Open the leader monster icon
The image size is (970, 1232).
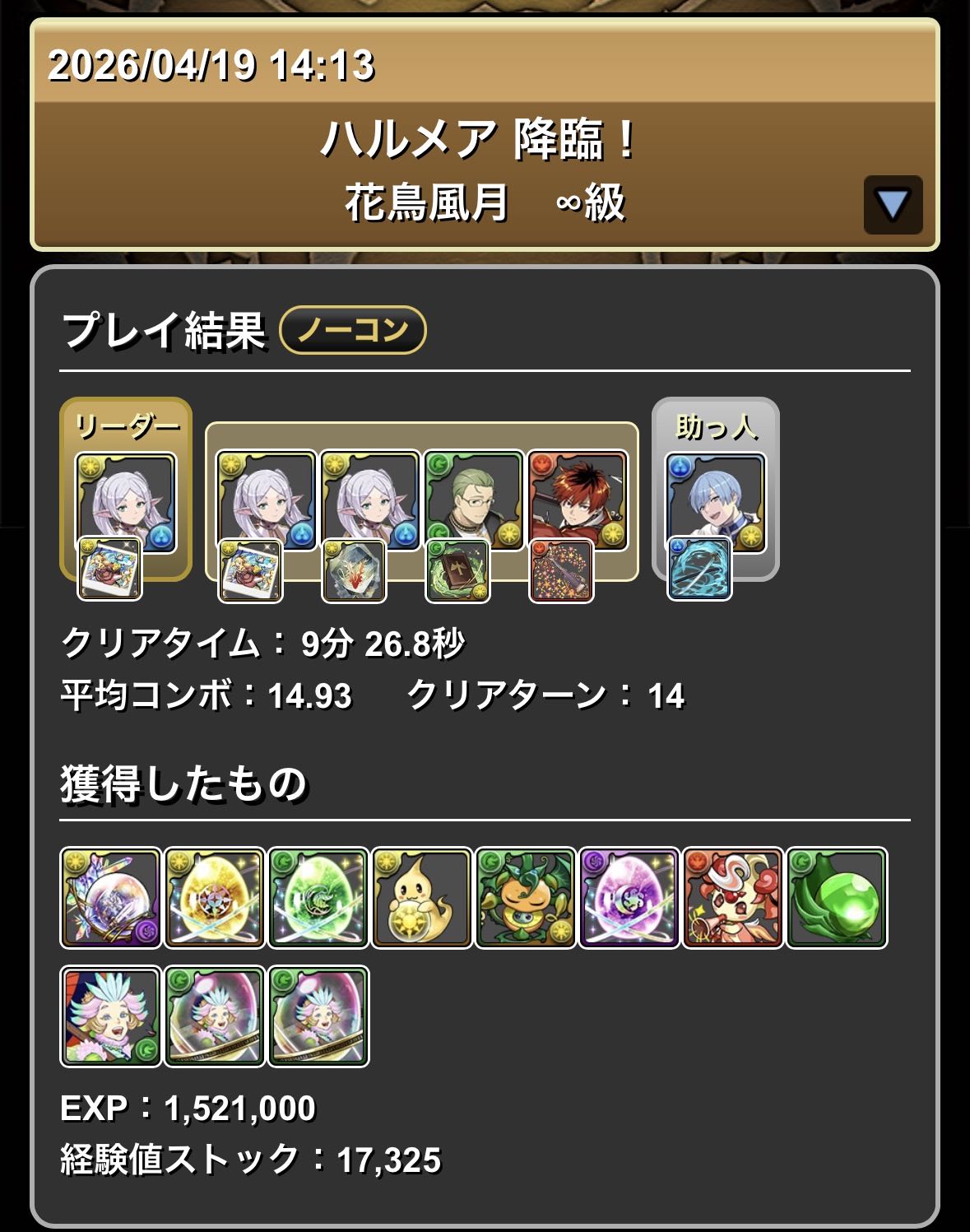click(126, 502)
